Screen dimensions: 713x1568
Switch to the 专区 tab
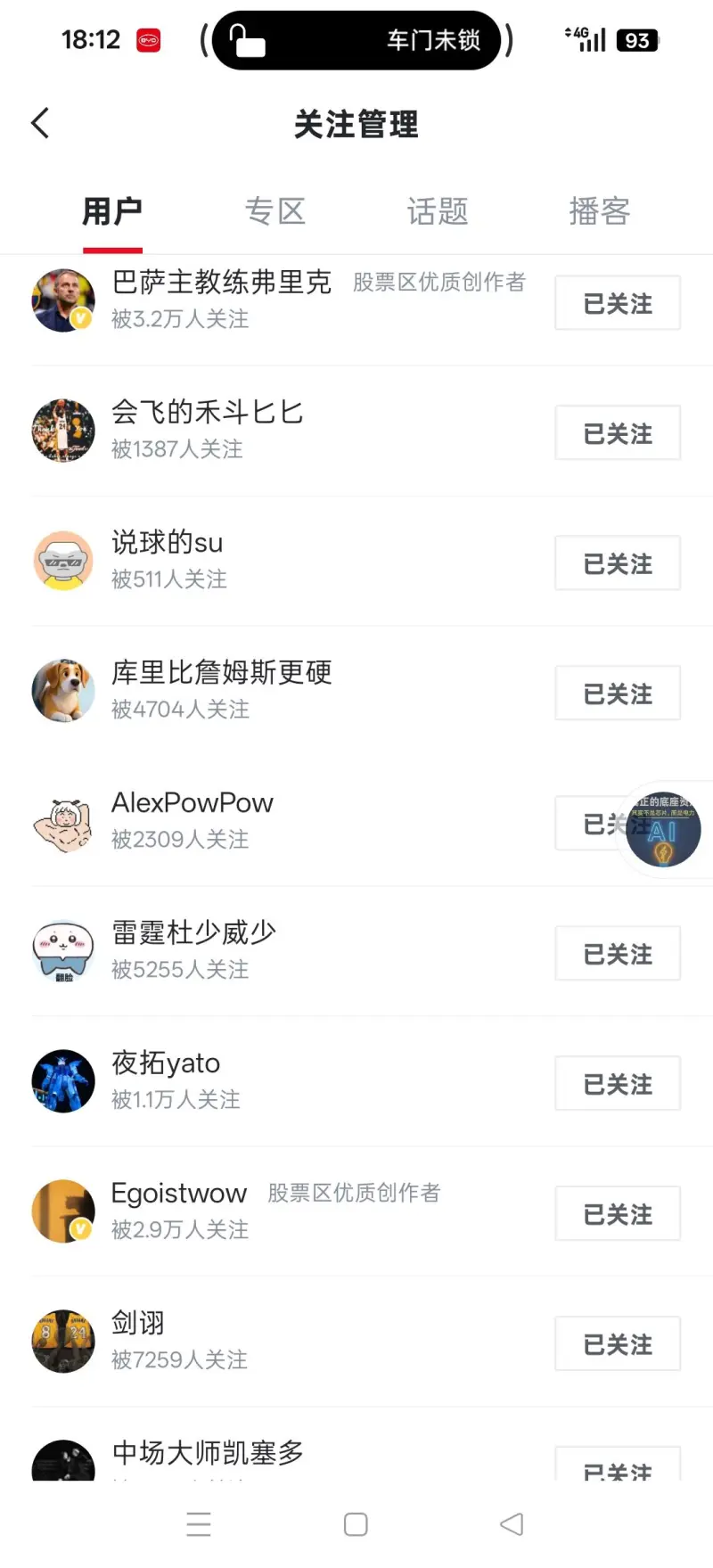click(x=275, y=212)
